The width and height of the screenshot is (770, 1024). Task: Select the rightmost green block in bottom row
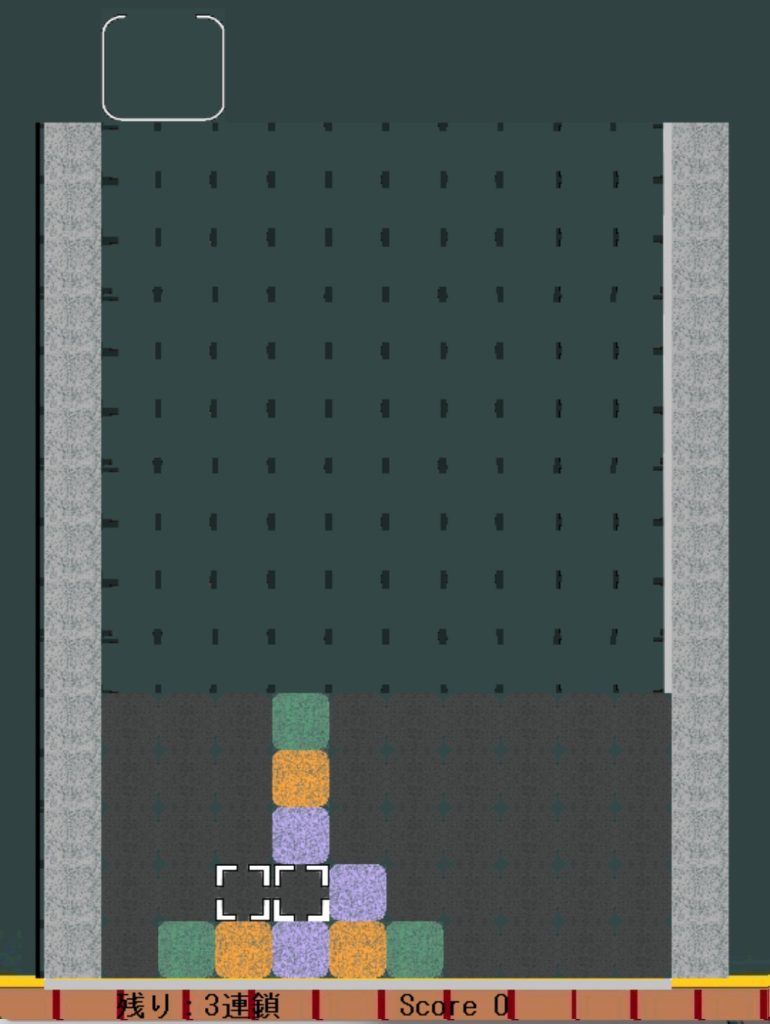click(415, 949)
